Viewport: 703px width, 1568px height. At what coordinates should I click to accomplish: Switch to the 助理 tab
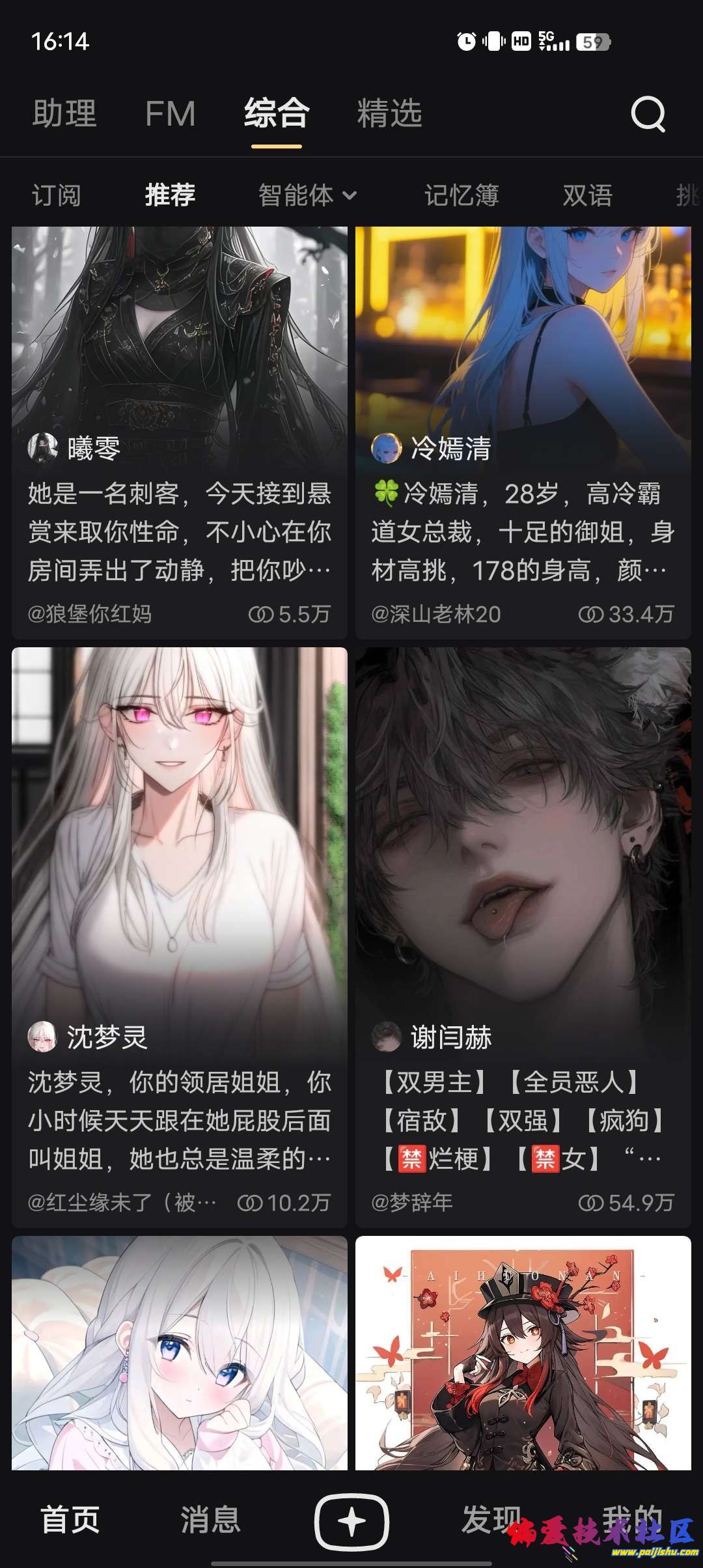[x=64, y=113]
